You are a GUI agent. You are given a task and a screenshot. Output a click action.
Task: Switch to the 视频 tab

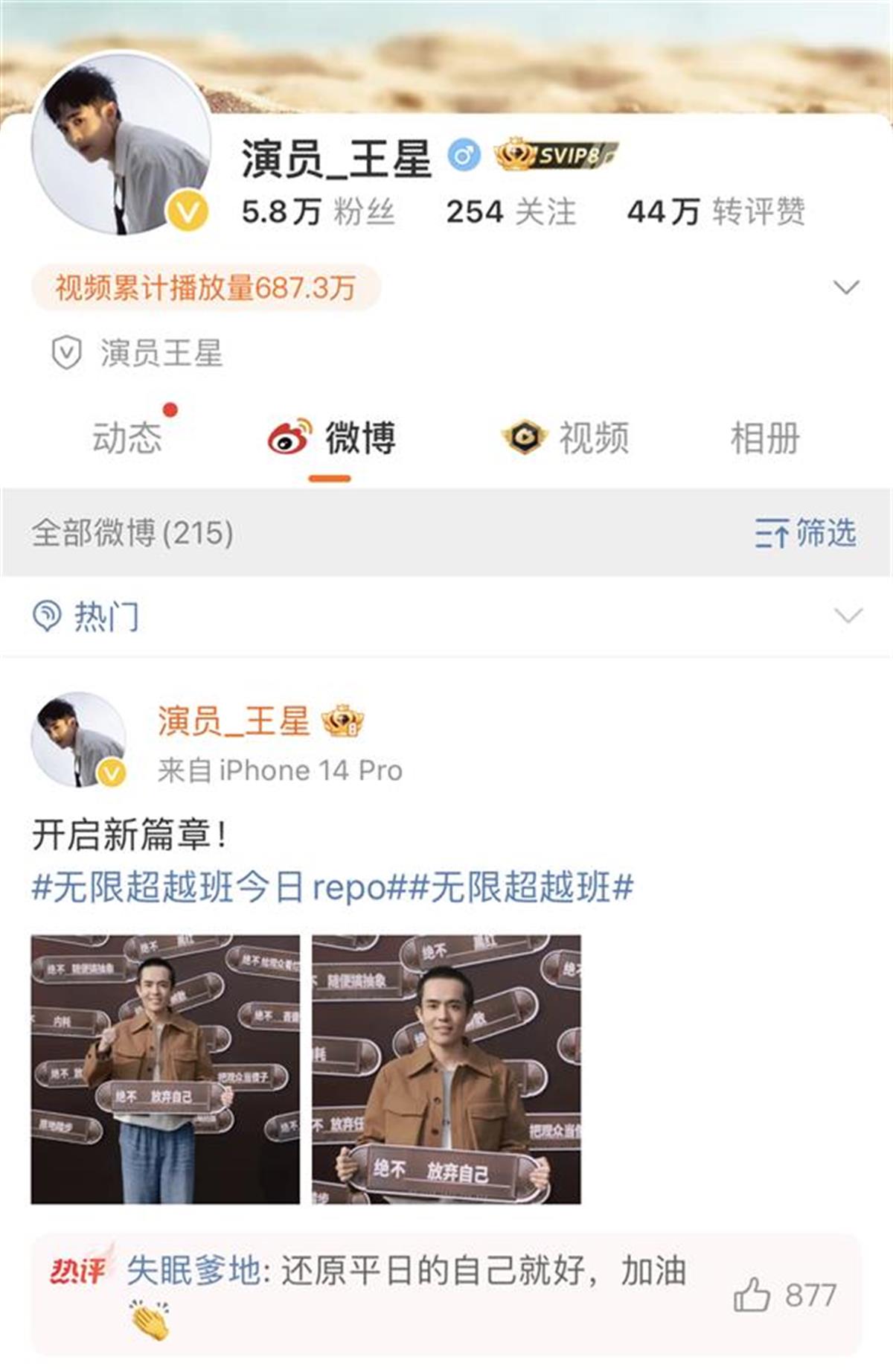[x=566, y=438]
